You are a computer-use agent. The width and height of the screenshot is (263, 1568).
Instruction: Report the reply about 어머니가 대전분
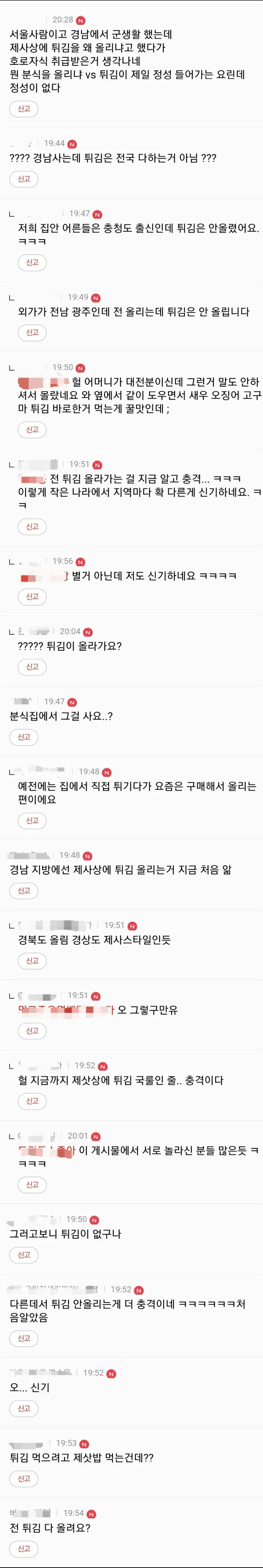click(32, 430)
